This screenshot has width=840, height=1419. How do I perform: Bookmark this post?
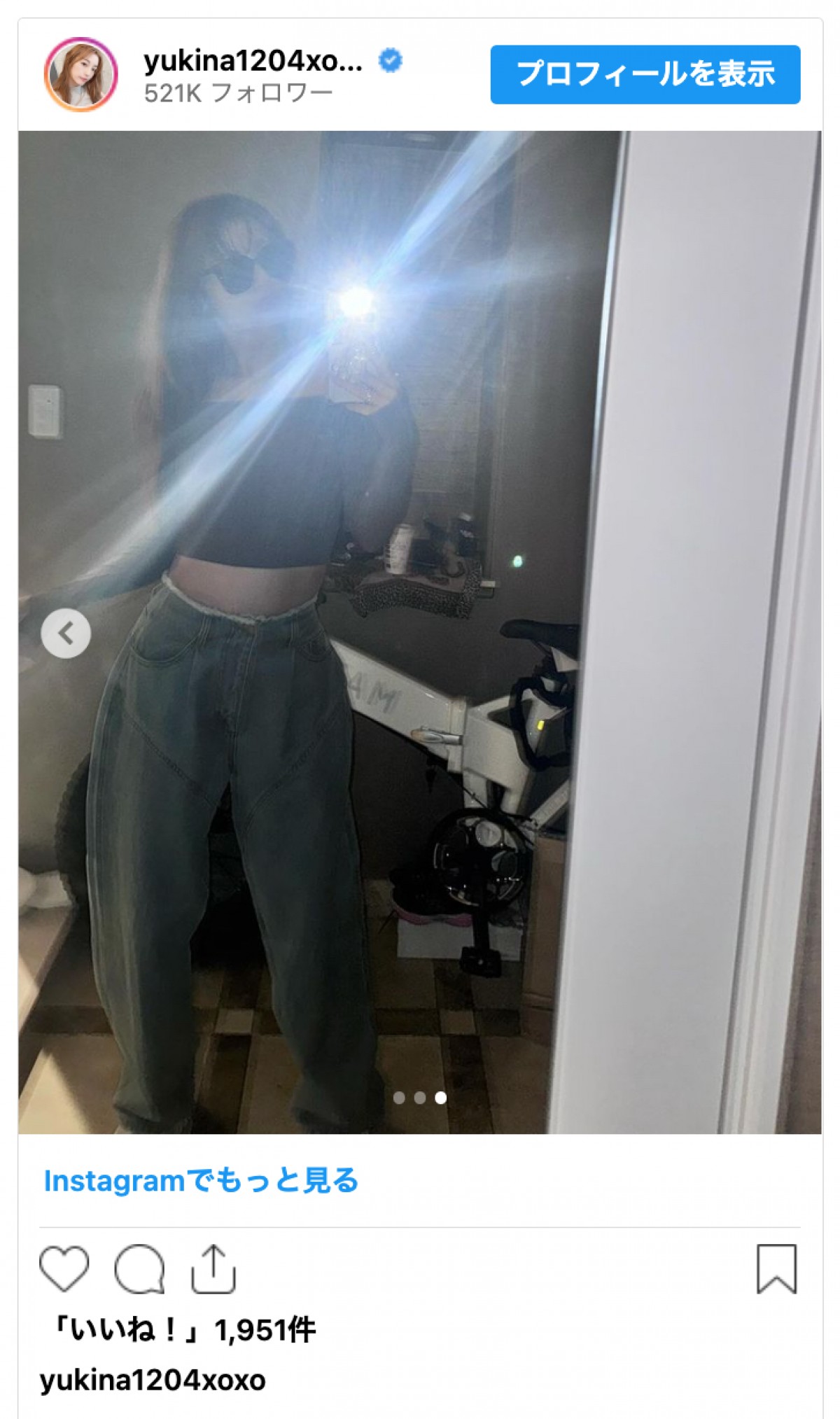(x=776, y=1268)
